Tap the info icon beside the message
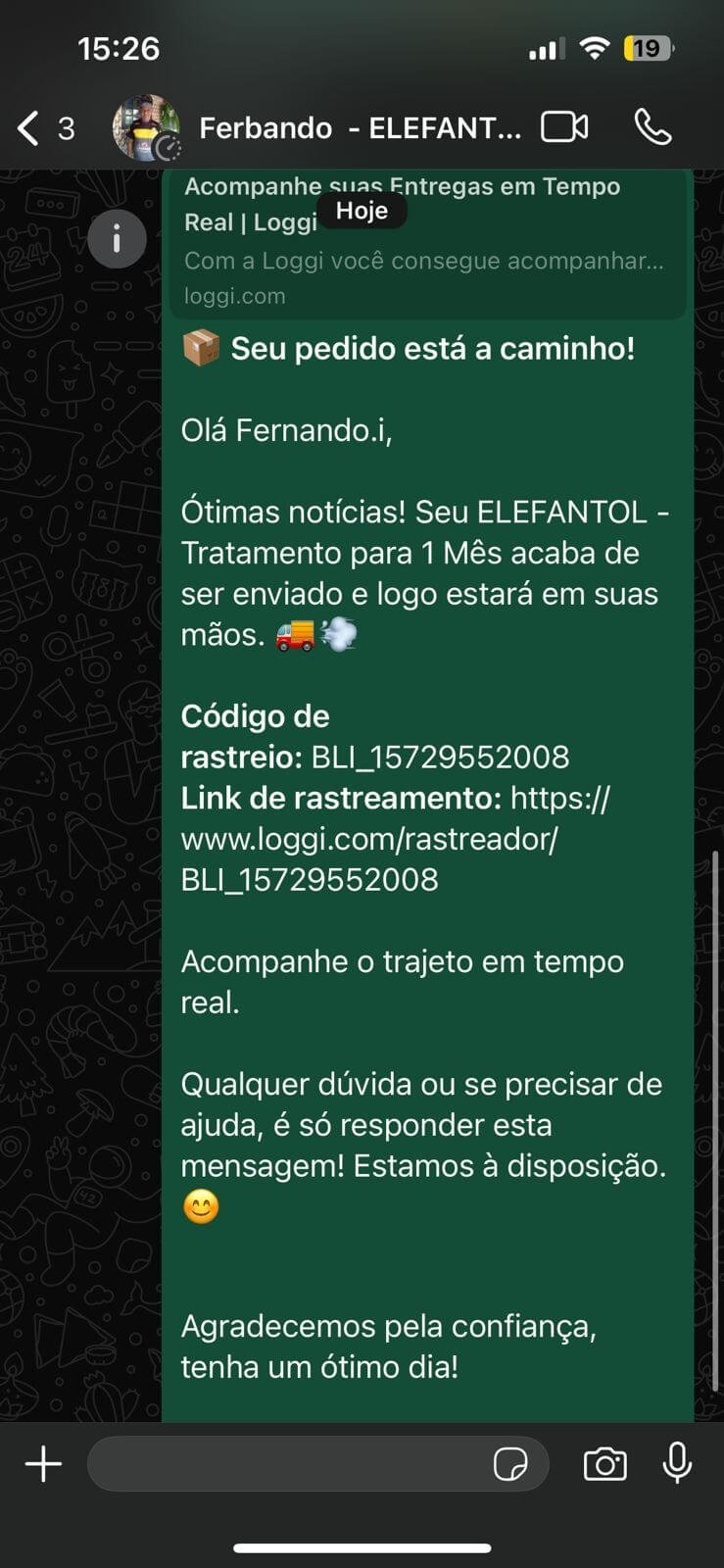 tap(117, 239)
